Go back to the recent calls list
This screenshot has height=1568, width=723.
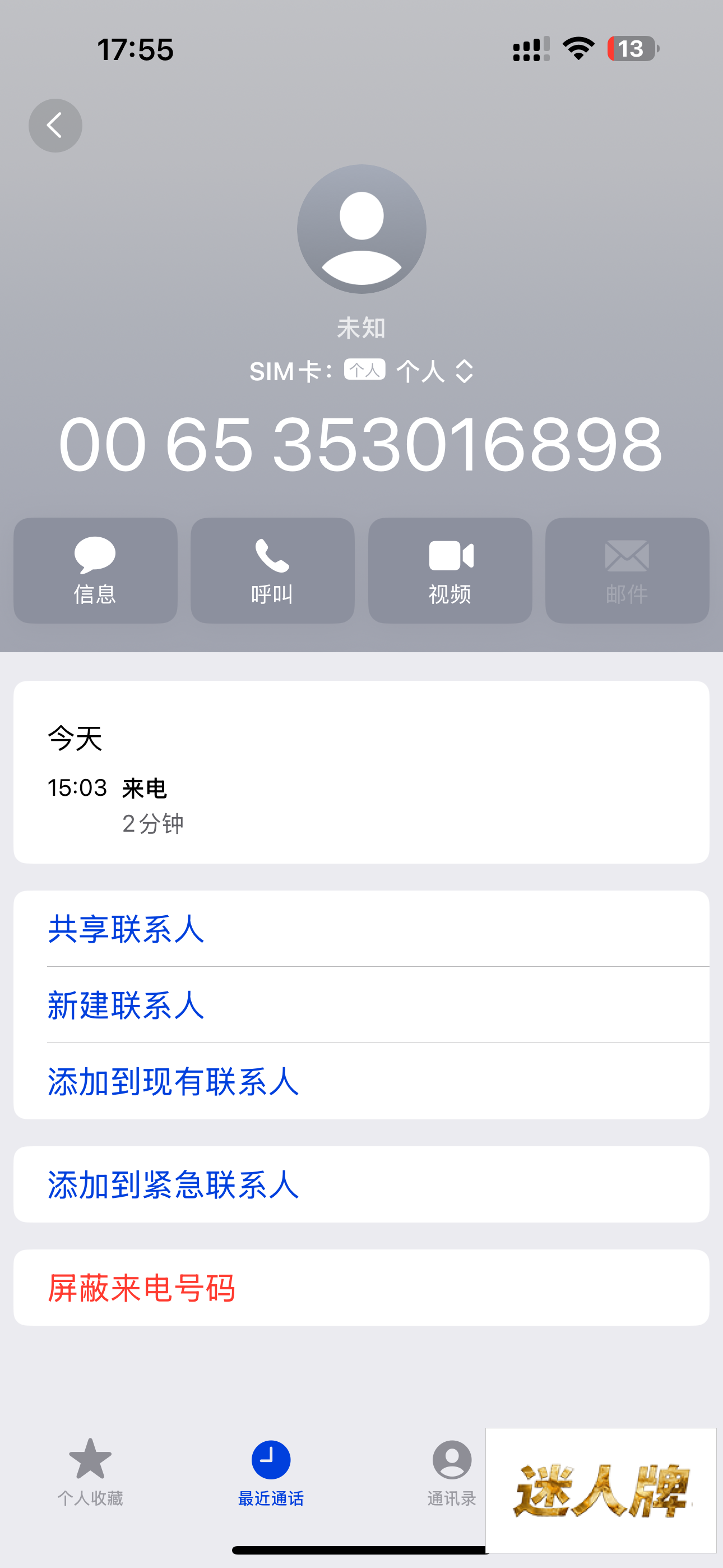coord(55,126)
